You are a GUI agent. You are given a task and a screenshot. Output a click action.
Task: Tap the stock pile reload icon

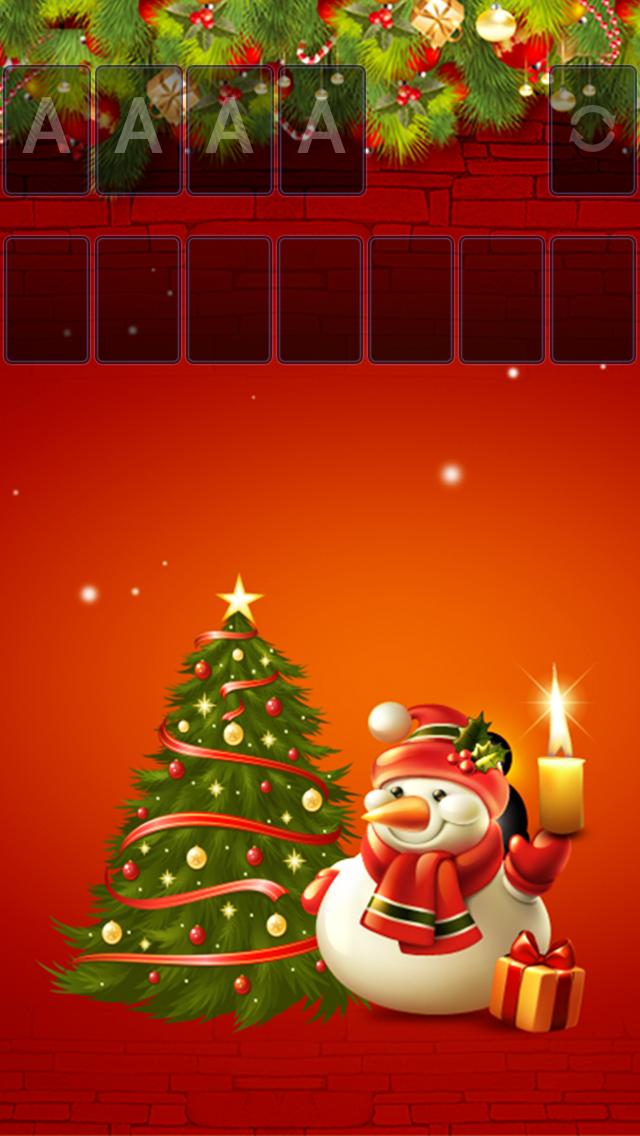click(x=593, y=130)
